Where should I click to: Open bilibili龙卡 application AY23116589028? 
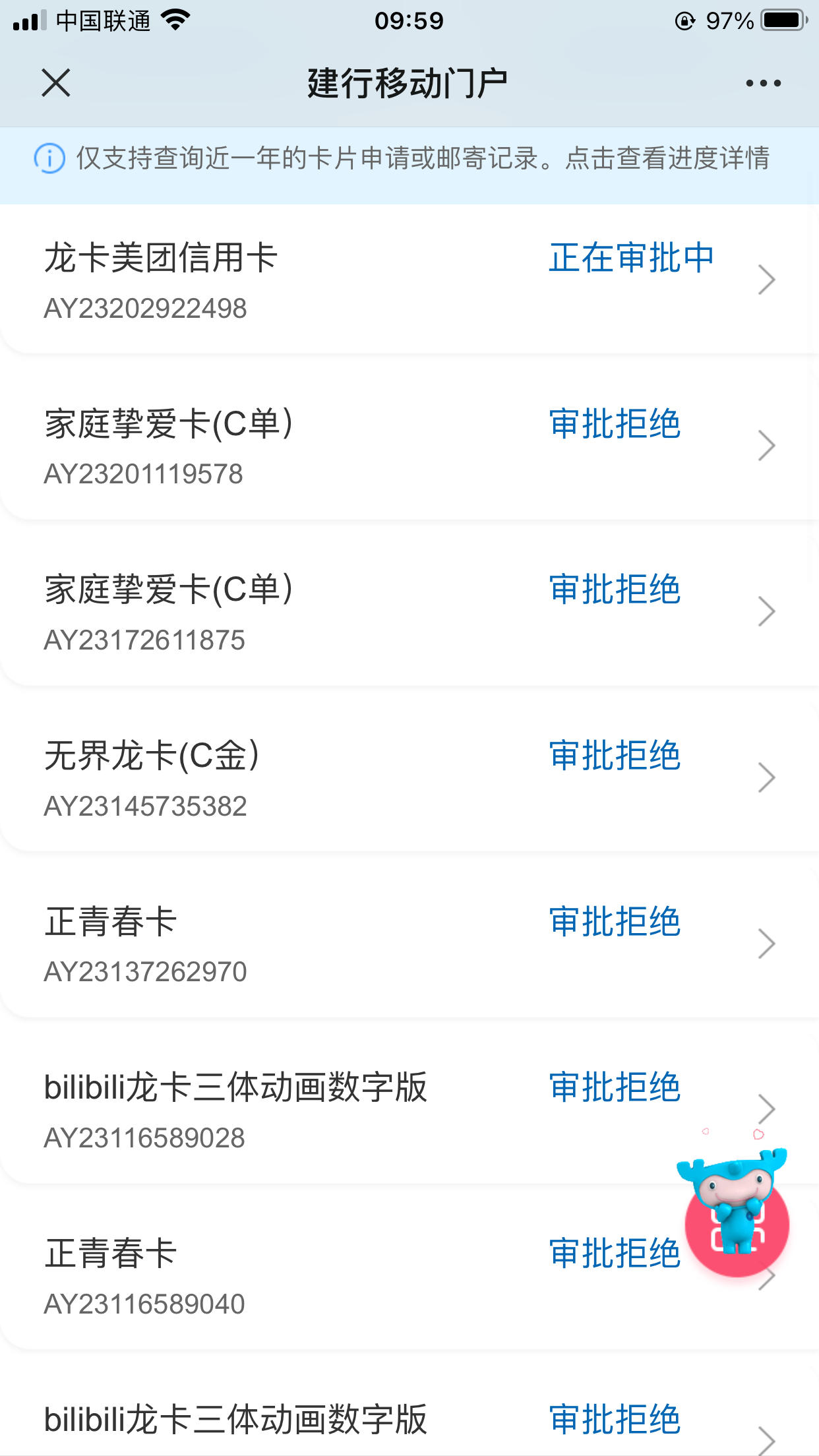409,1110
